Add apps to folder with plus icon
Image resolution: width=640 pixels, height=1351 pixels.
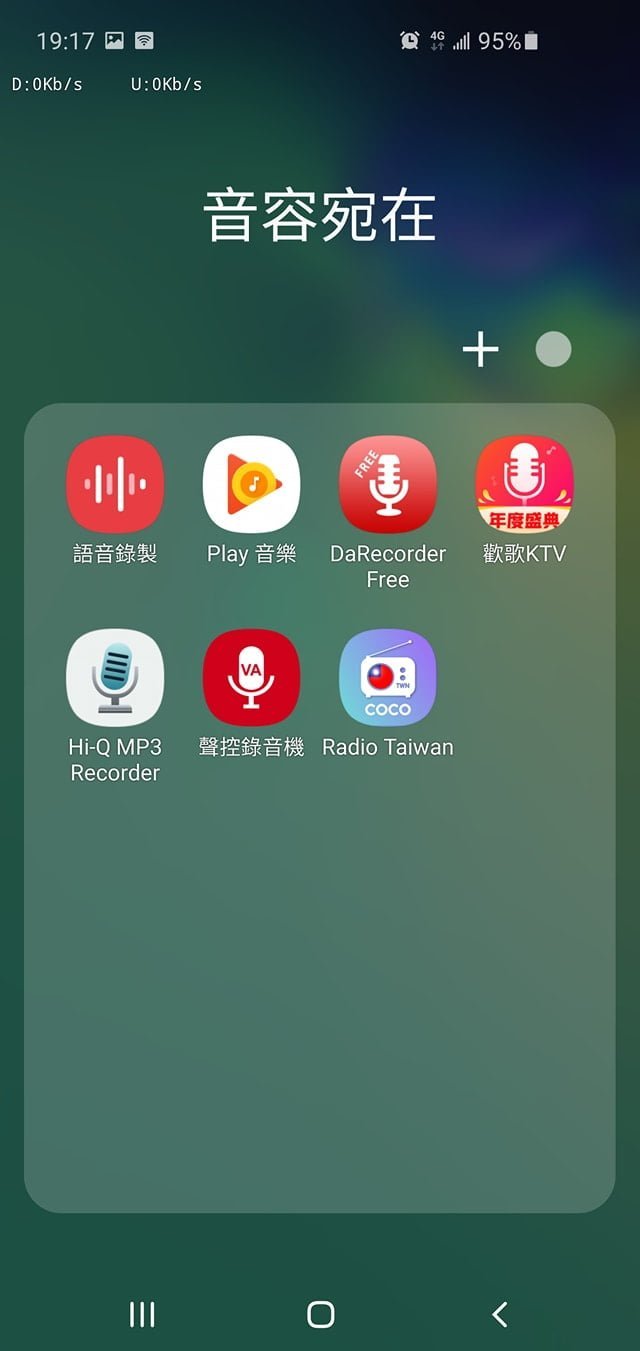pos(480,350)
